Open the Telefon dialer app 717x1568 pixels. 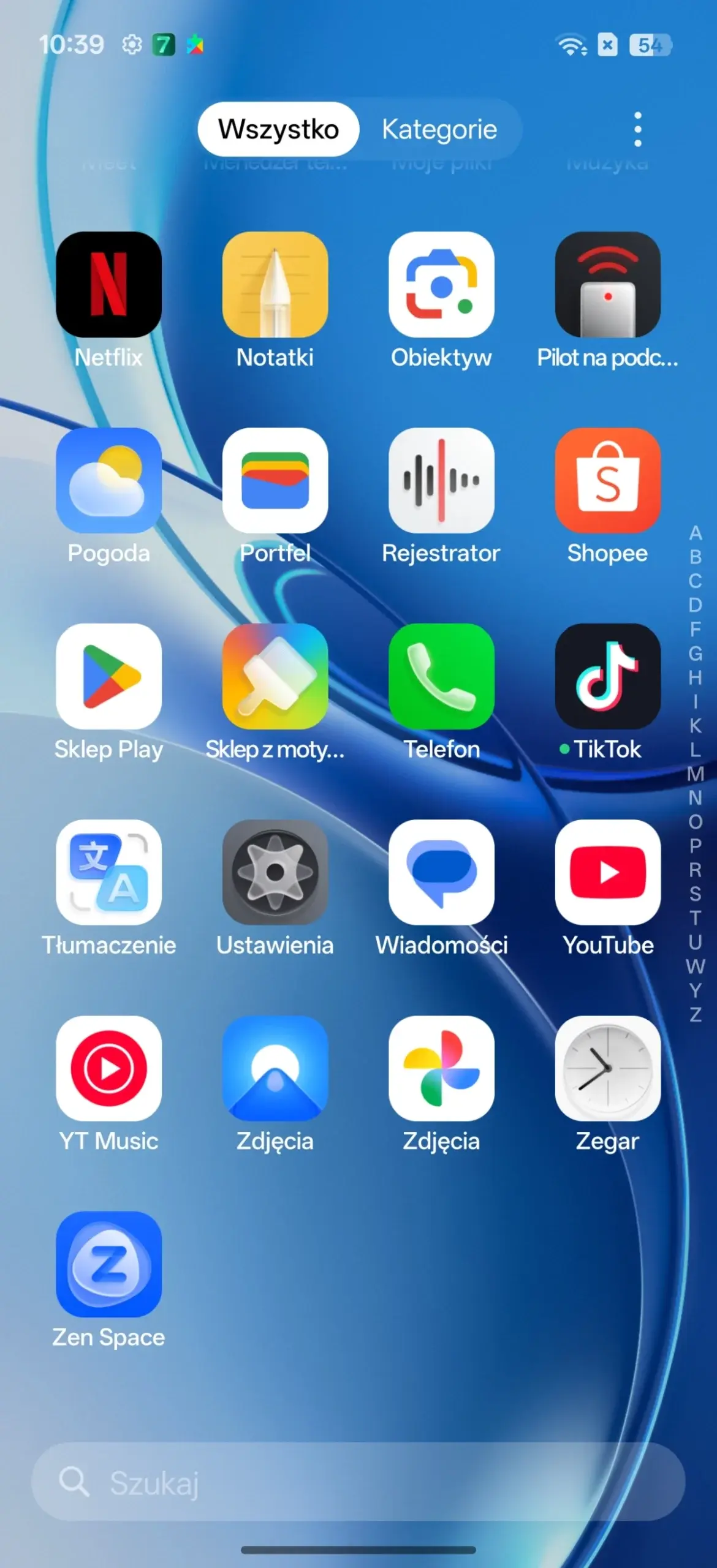click(441, 677)
